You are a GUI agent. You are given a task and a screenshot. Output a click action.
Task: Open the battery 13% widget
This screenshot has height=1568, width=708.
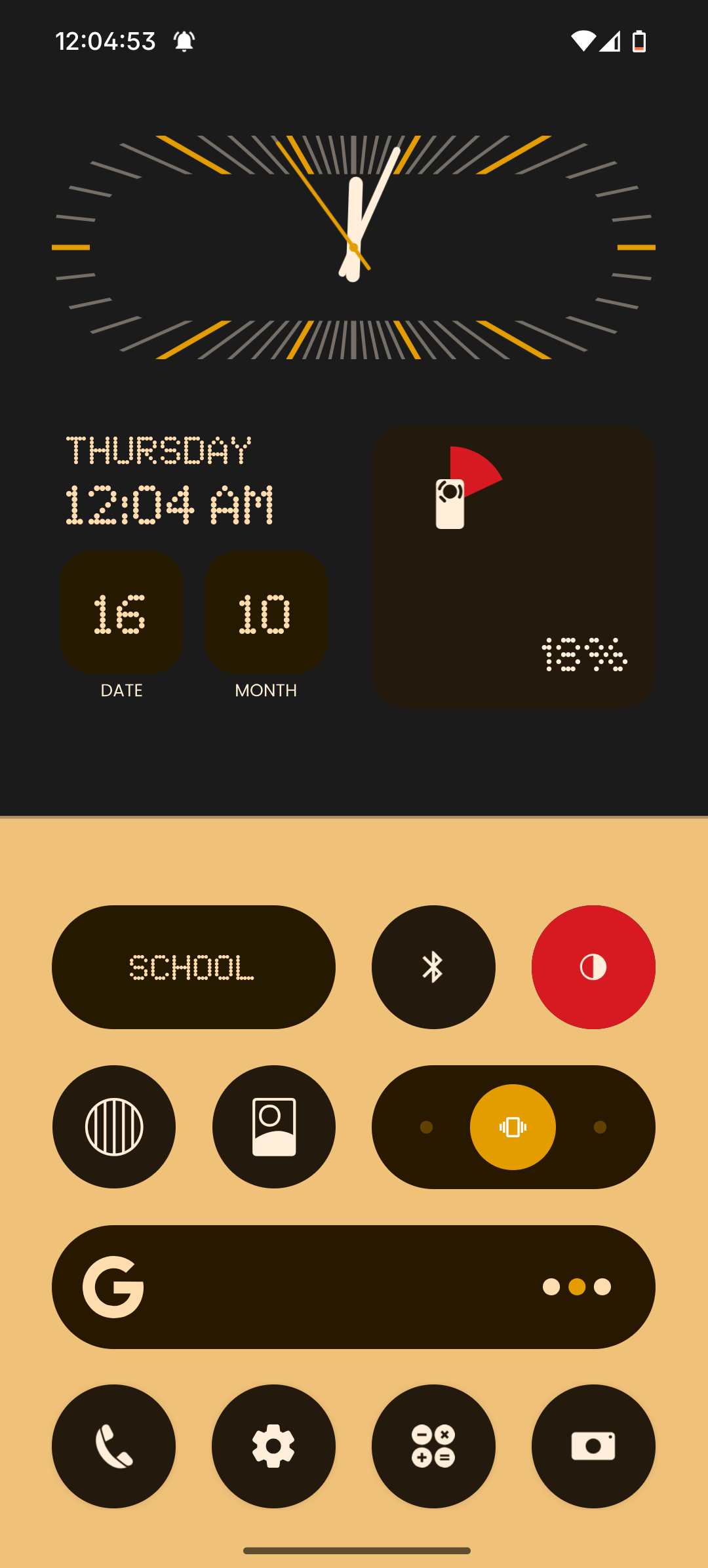tap(513, 567)
